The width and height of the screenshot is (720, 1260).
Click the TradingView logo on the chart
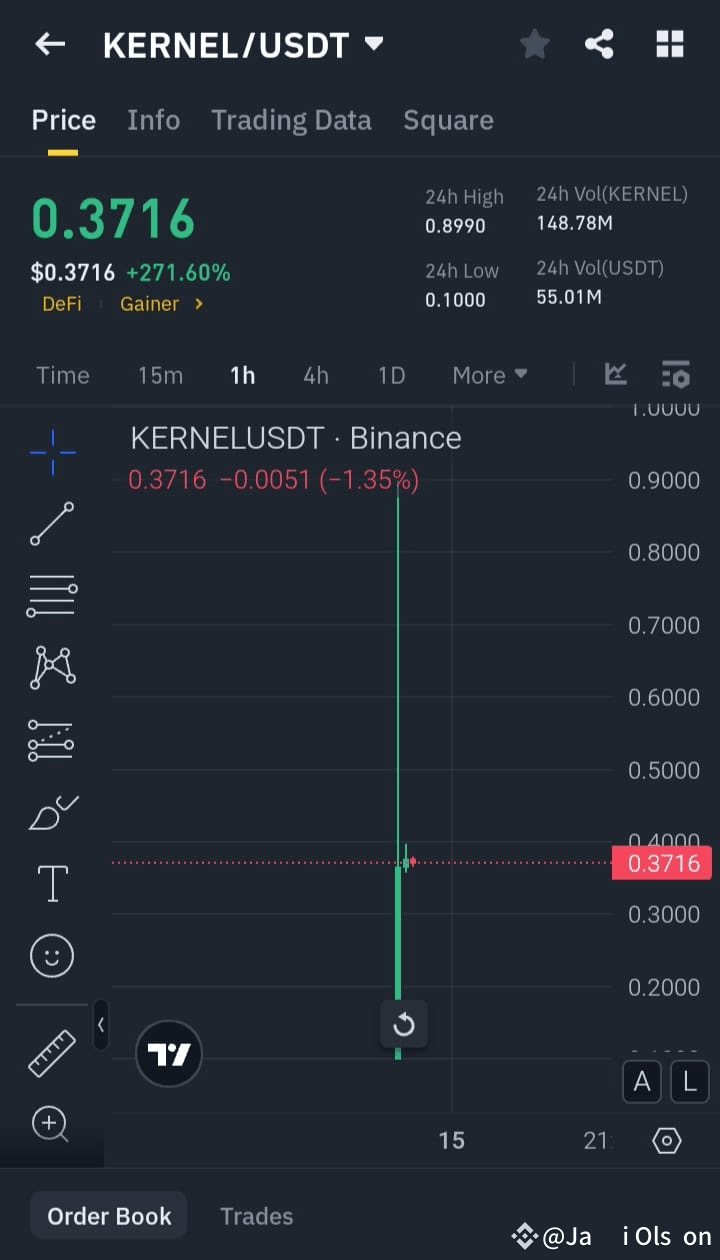pyautogui.click(x=168, y=1053)
